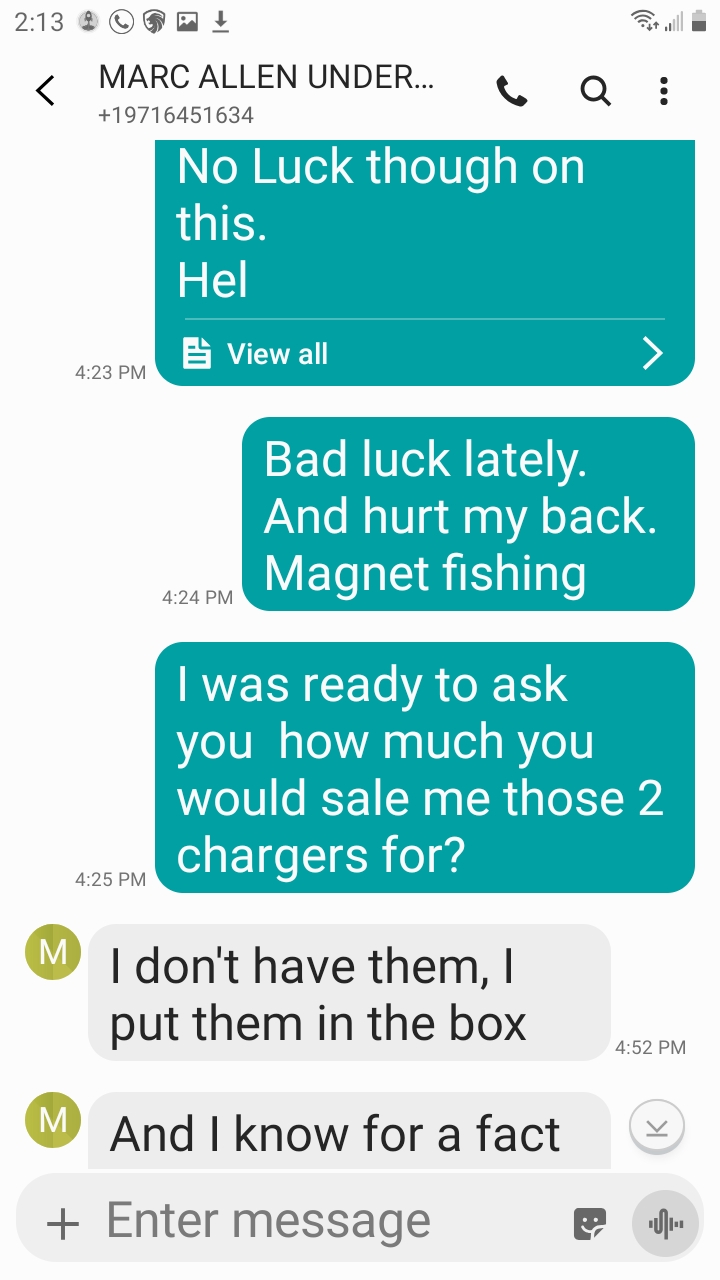
Task: Call Marc Allen Under
Action: 512,92
